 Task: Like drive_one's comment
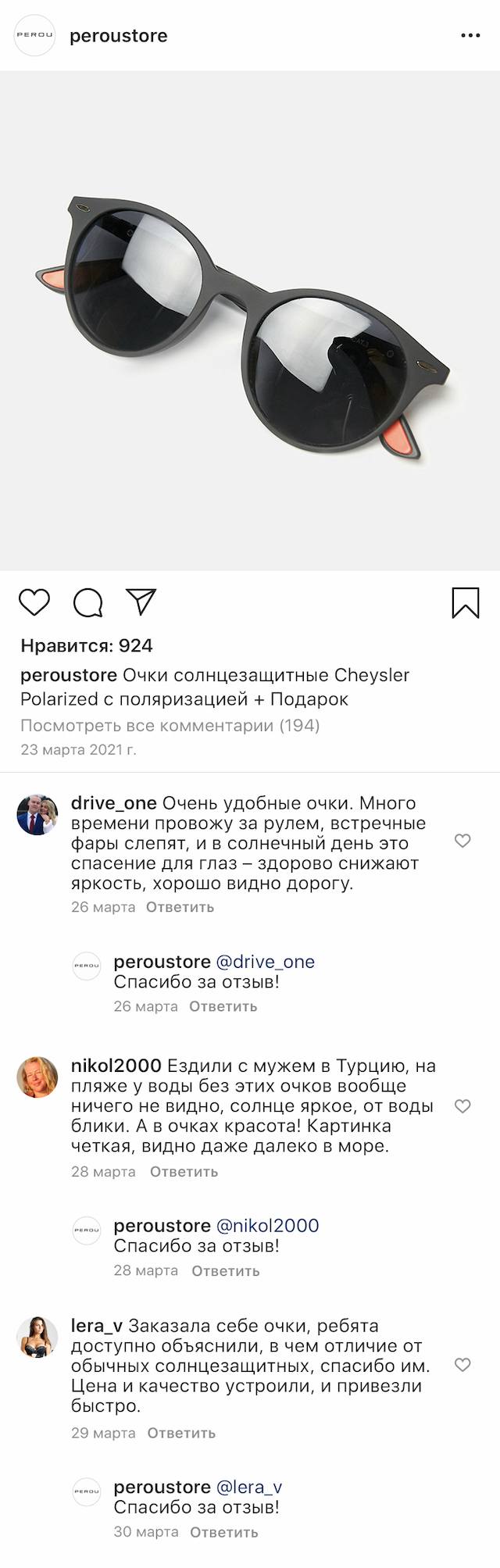coord(462,841)
